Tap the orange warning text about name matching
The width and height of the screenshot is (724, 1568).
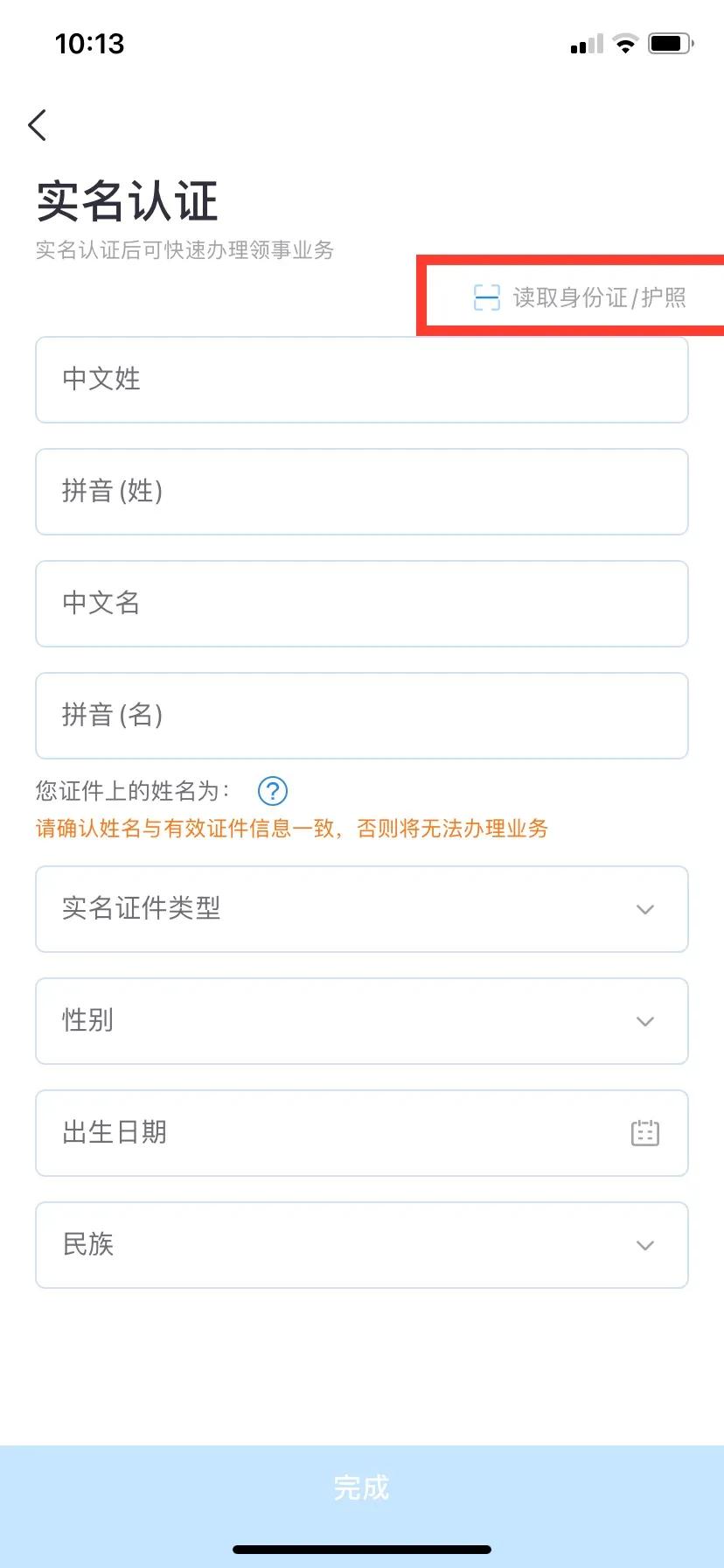click(x=289, y=829)
